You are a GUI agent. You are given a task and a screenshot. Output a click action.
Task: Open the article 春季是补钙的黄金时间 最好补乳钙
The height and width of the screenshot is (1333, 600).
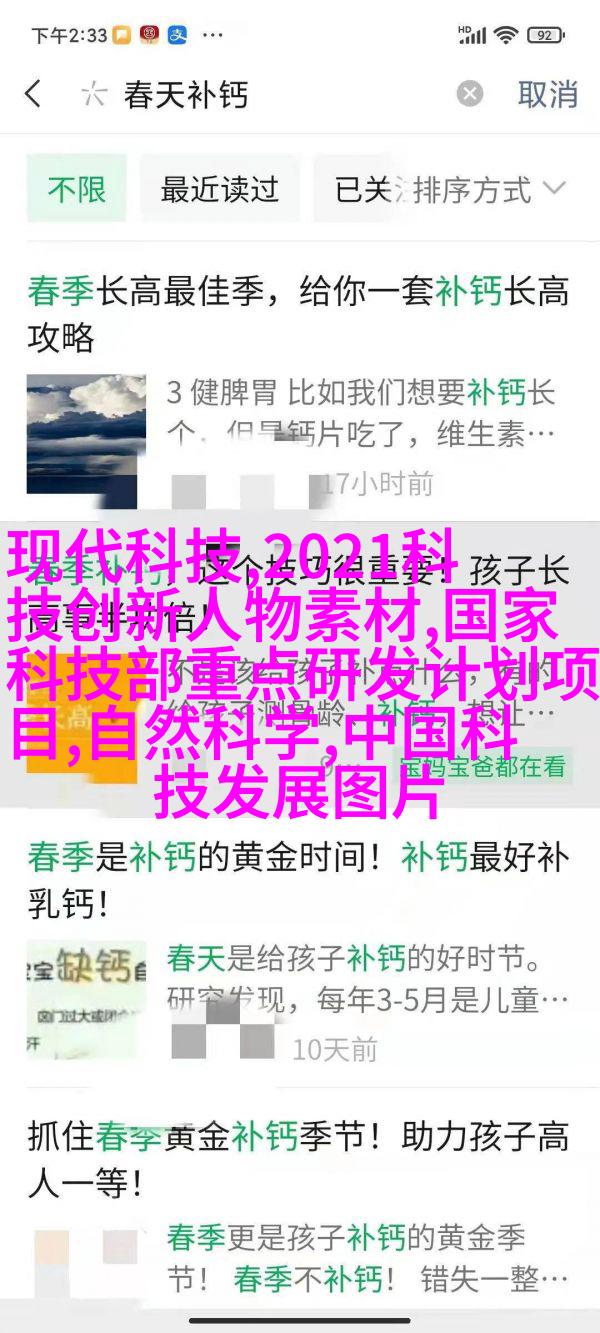tap(298, 881)
